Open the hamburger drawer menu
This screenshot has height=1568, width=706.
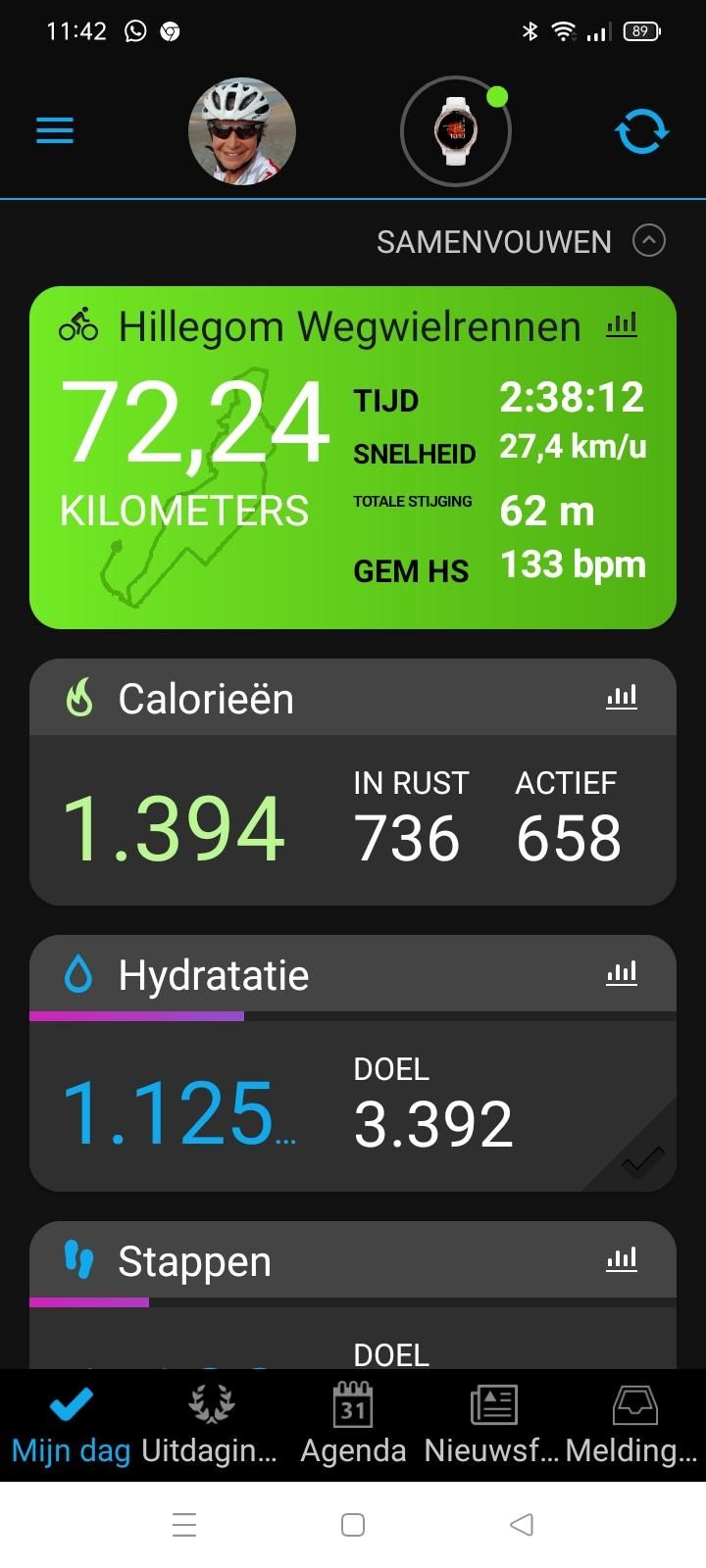click(55, 131)
